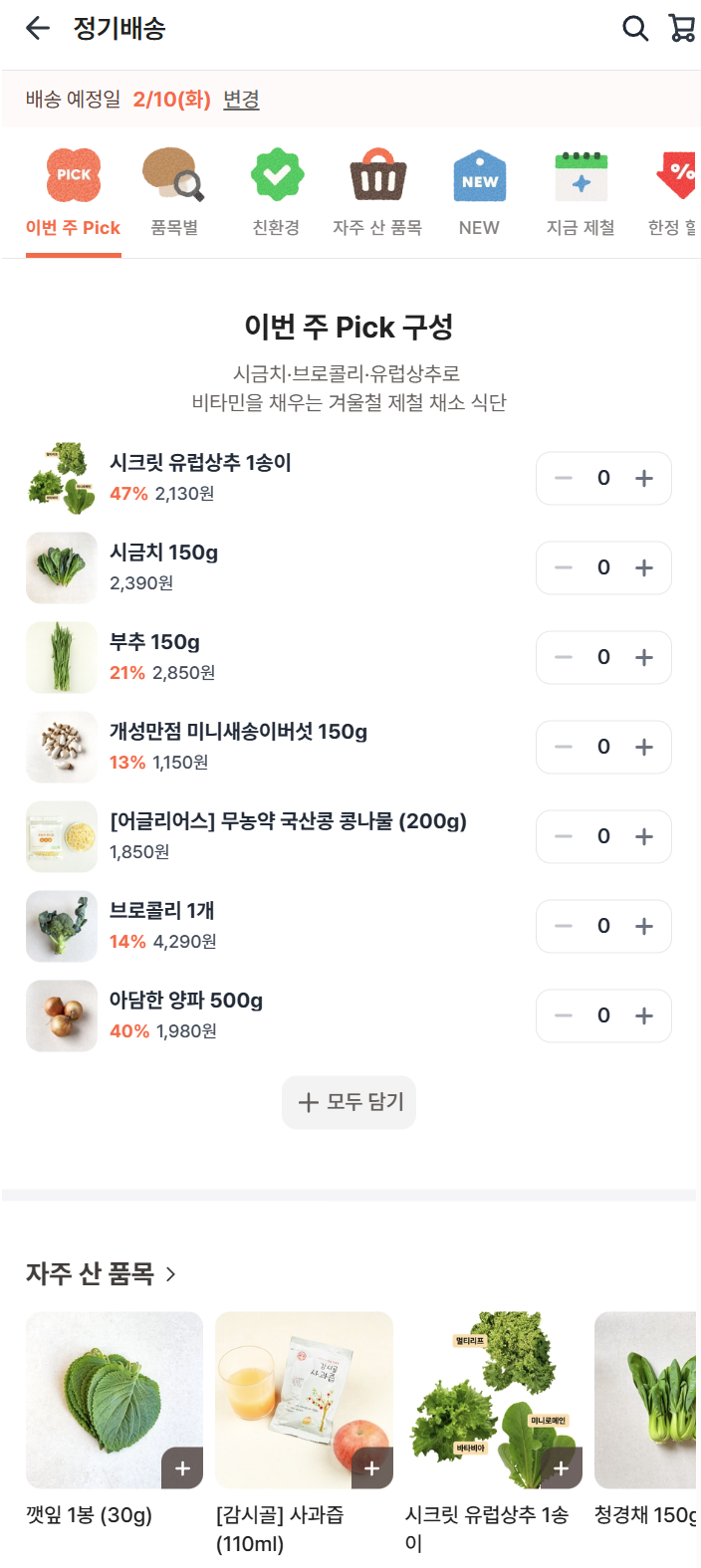
Task: Increase quantity of 시크릿 유럽상추 1송이
Action: point(644,479)
